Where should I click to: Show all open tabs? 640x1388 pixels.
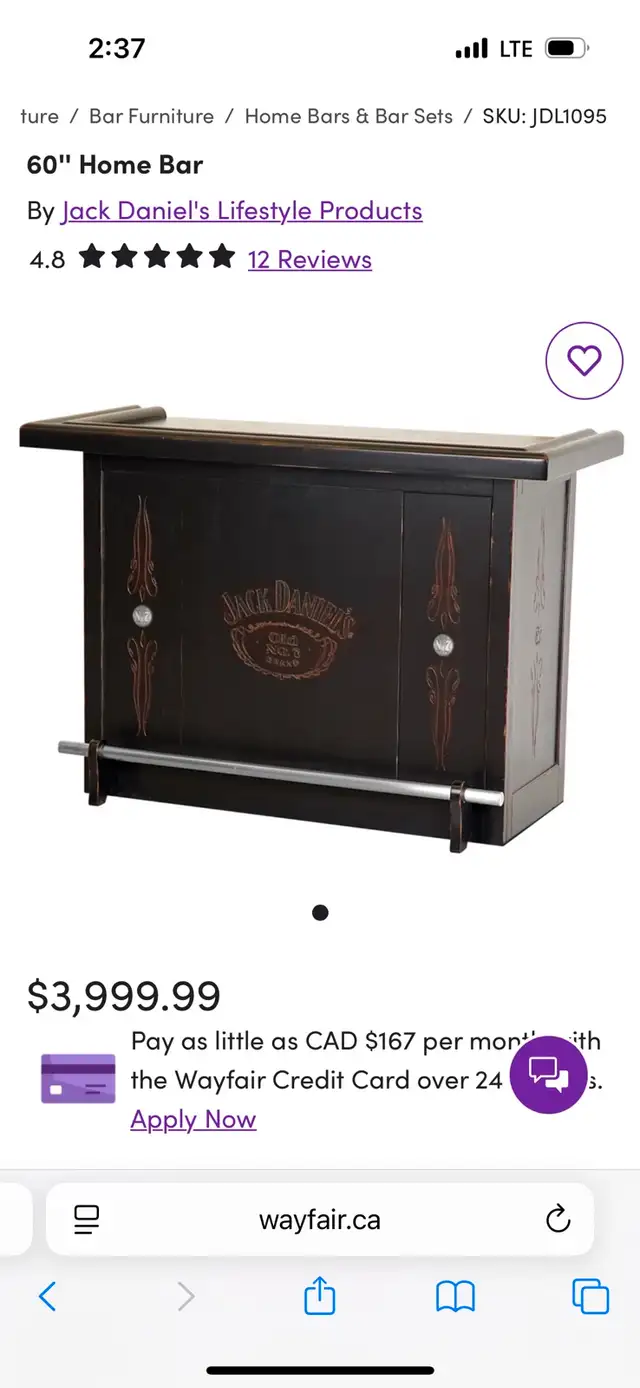590,1297
